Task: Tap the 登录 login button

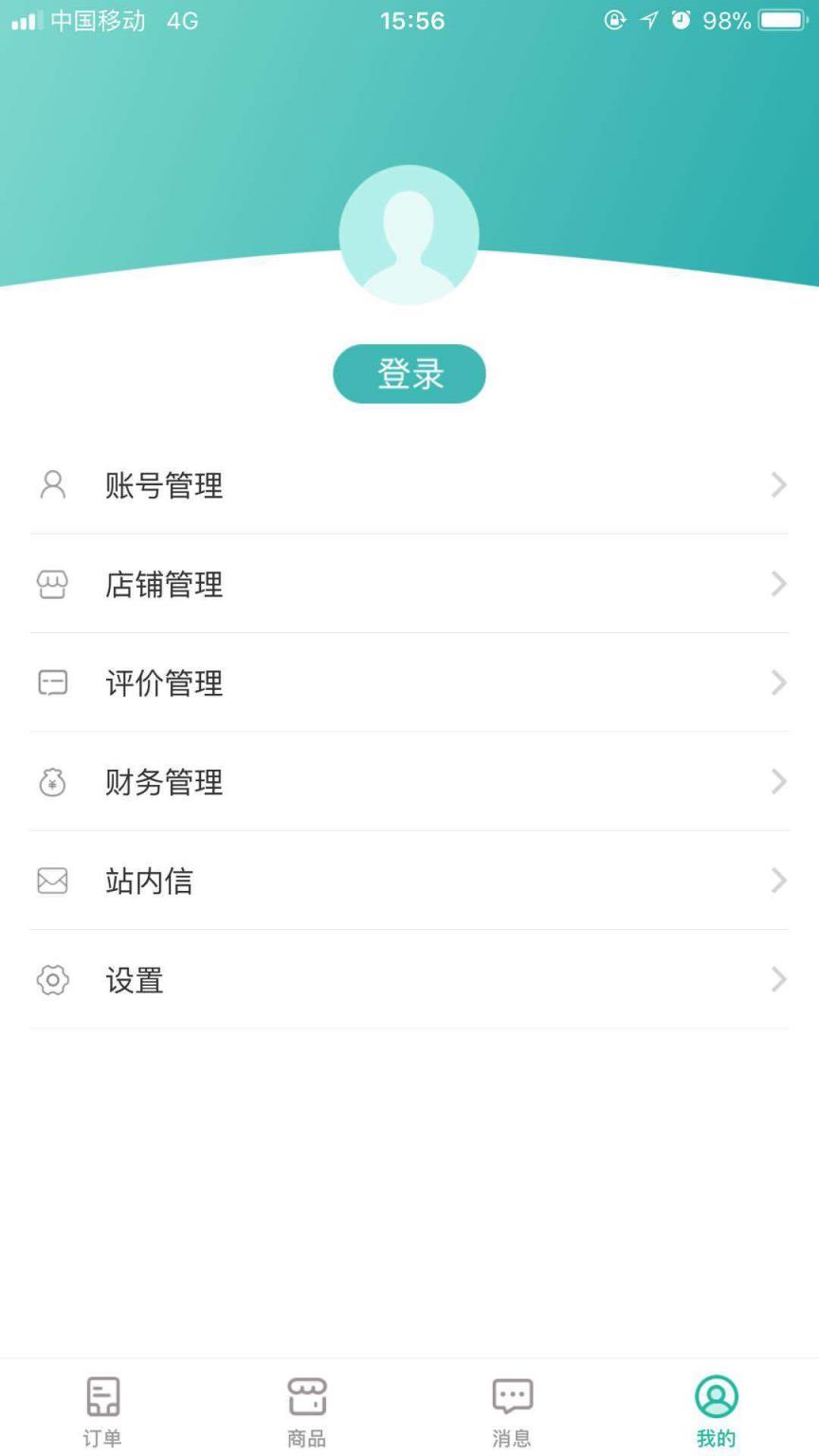Action: point(409,373)
